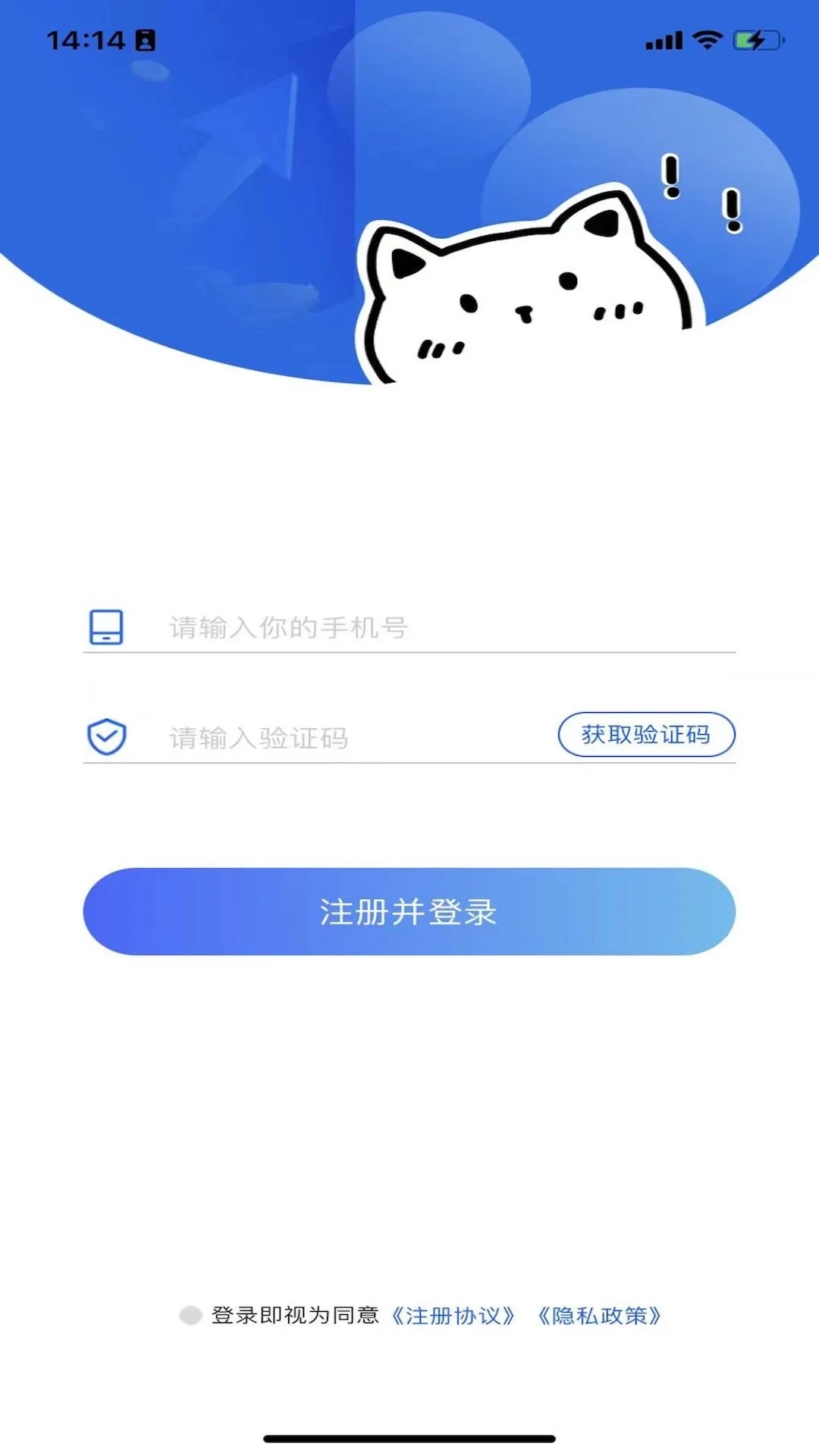Tap the 获取验证码 button to request code
This screenshot has height=1456, width=819.
(x=645, y=734)
